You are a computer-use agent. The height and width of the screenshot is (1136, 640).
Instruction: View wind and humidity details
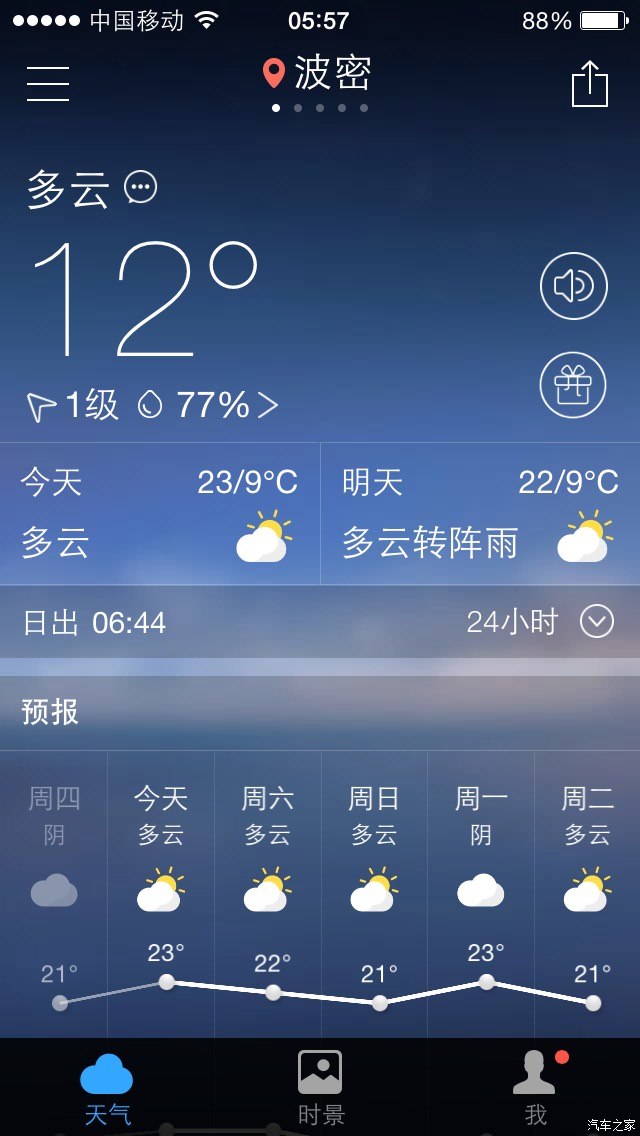[x=152, y=405]
